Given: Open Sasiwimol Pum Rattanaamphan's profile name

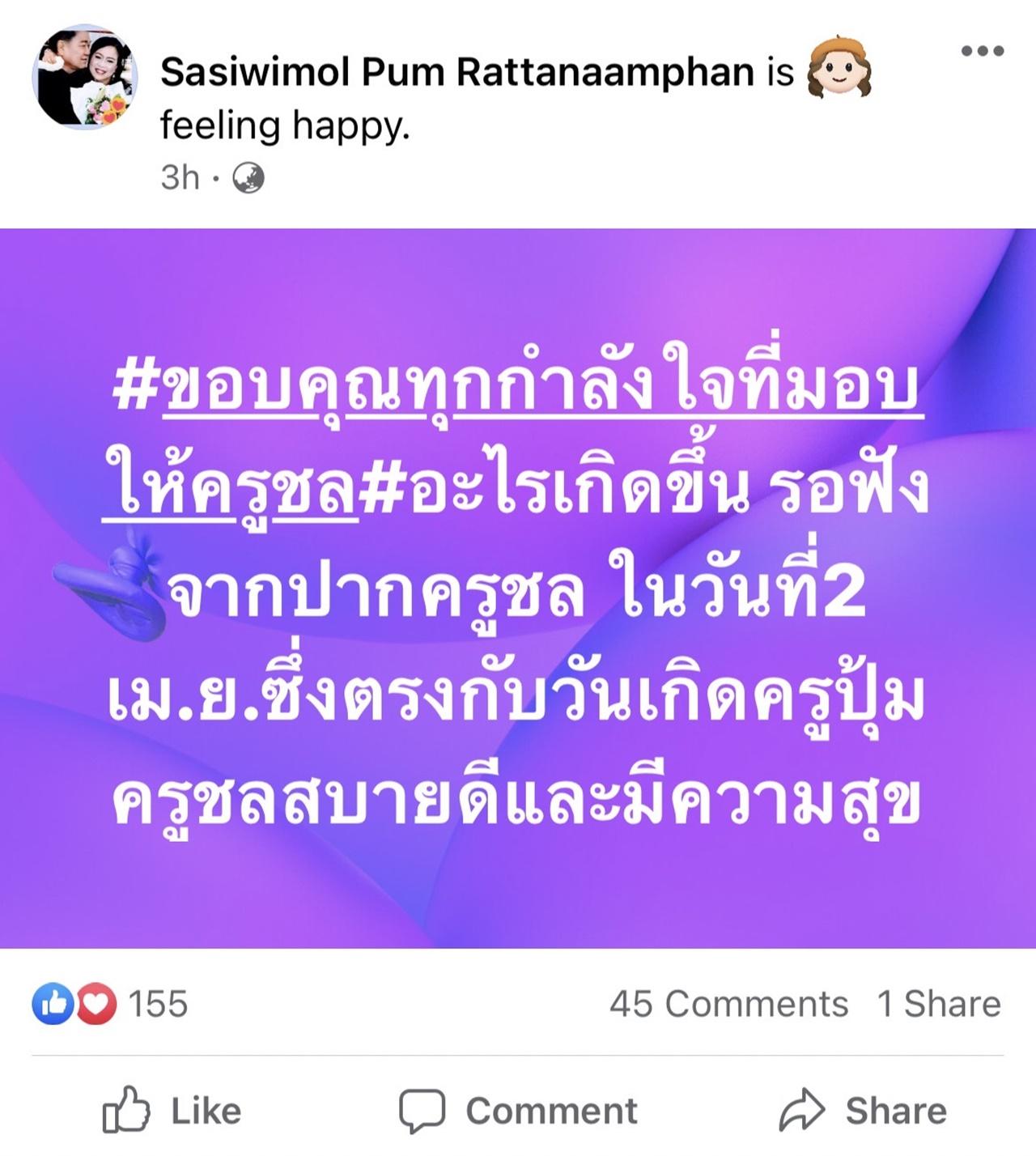Looking at the screenshot, I should pyautogui.click(x=456, y=73).
